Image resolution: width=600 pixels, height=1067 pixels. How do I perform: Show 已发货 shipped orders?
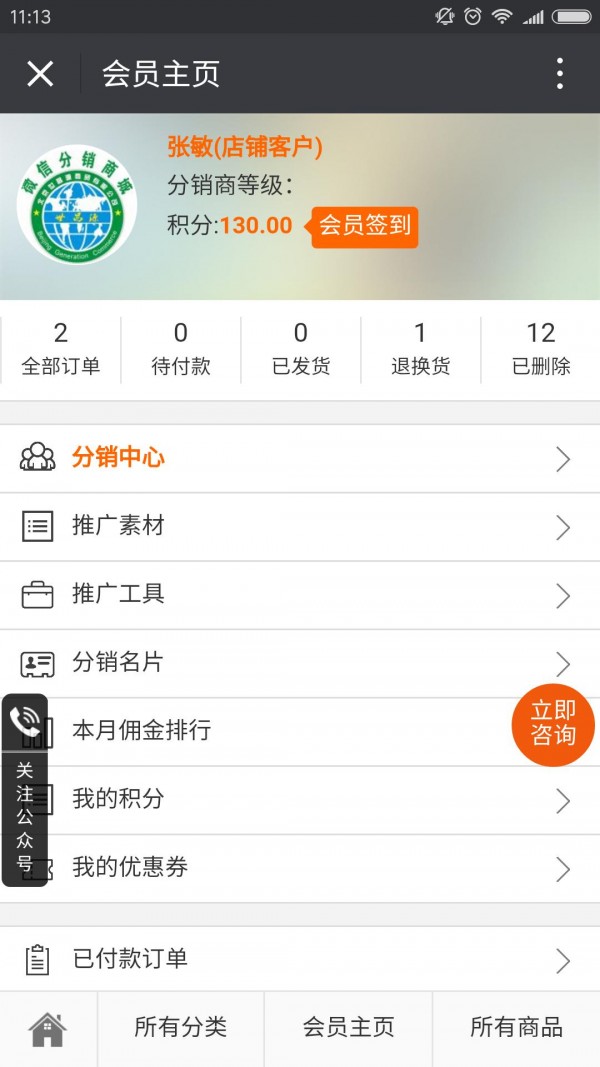click(x=300, y=349)
